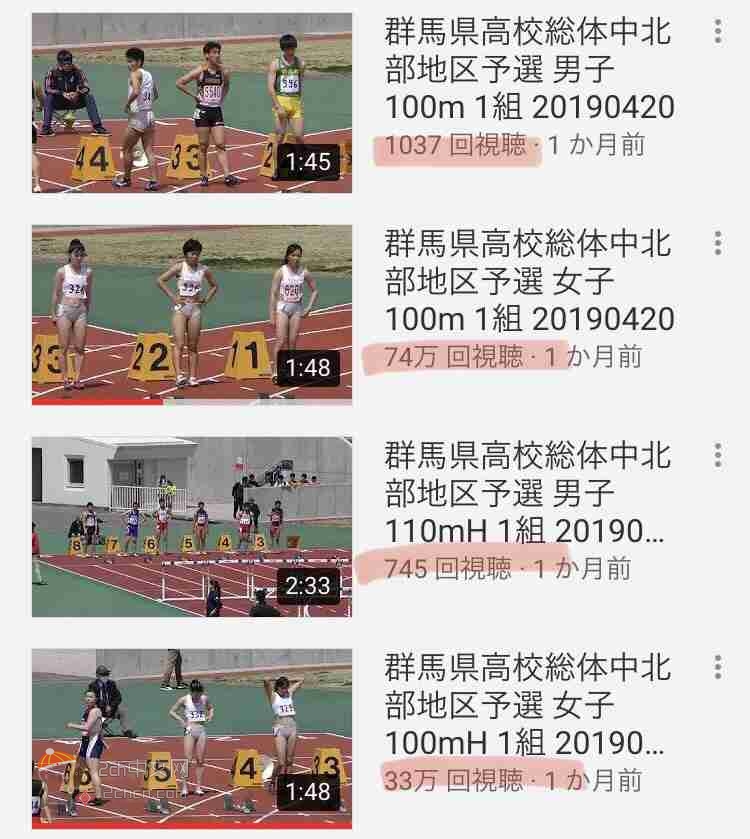The image size is (750, 839).
Task: Open overflow menu for 女子 100m 1組 video
Action: click(718, 243)
